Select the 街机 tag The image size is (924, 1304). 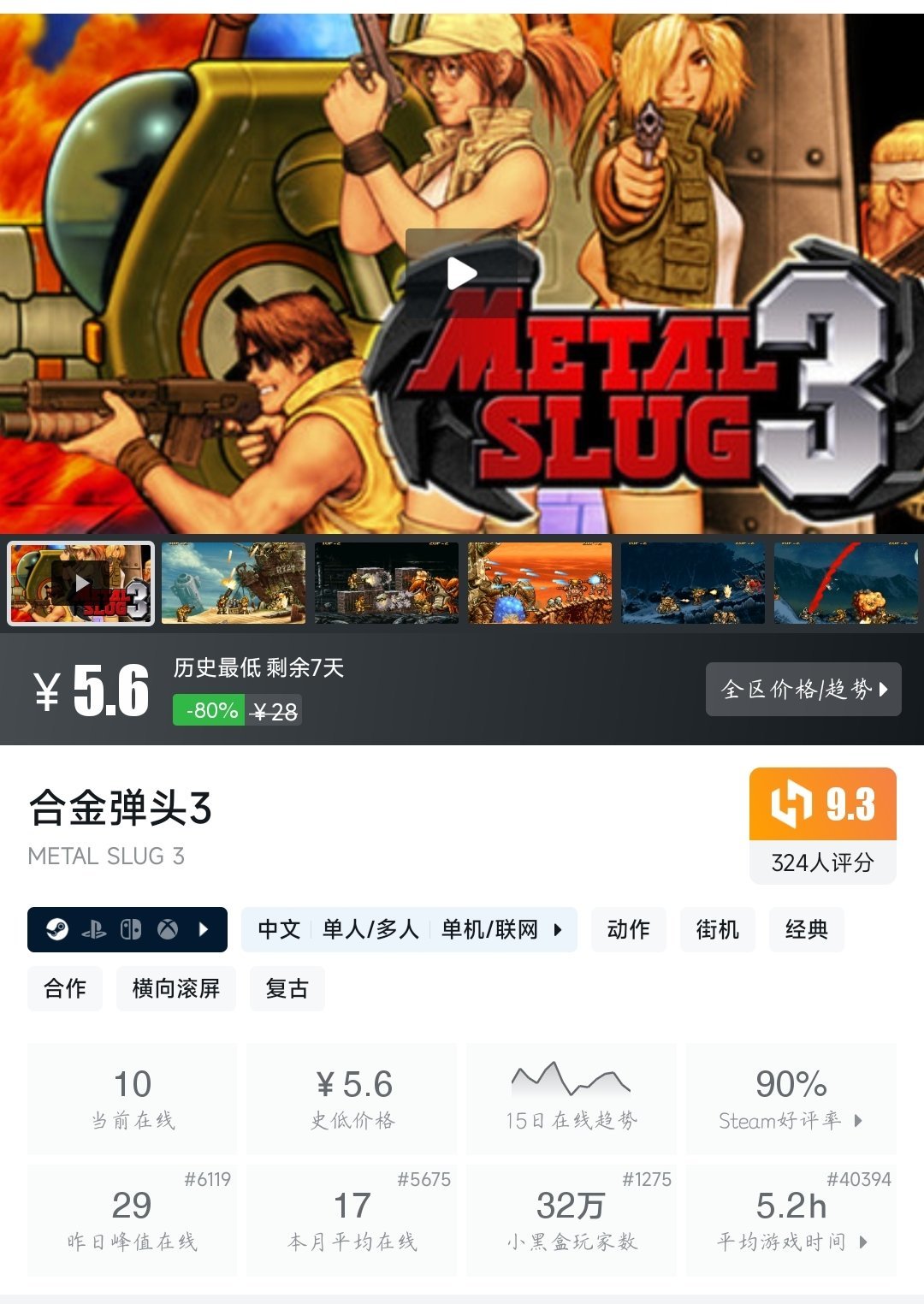click(717, 930)
